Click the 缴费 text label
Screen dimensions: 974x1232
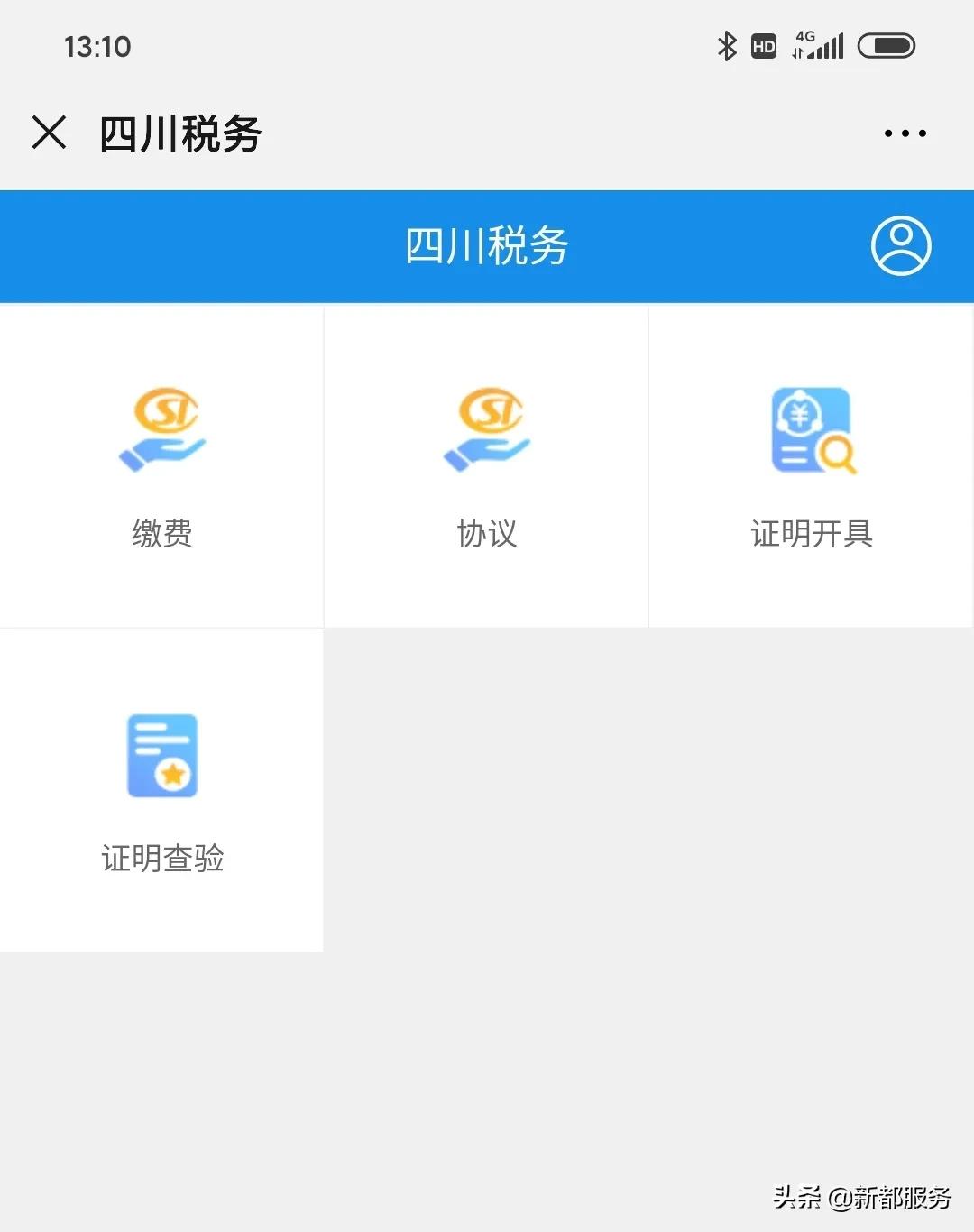point(161,534)
